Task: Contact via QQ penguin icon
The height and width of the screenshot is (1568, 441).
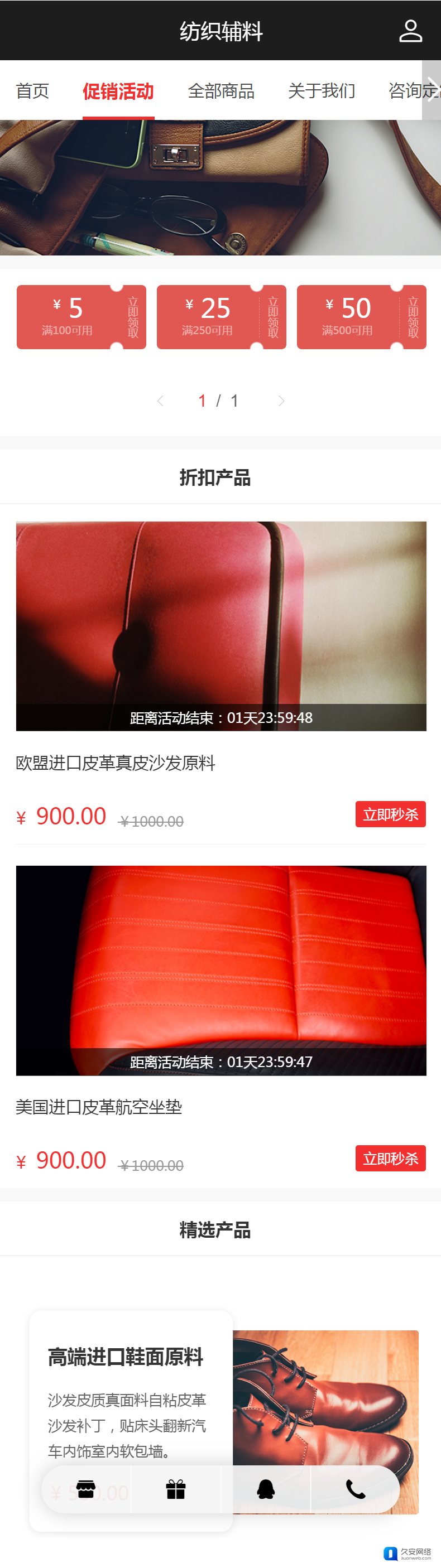Action: [x=266, y=1489]
